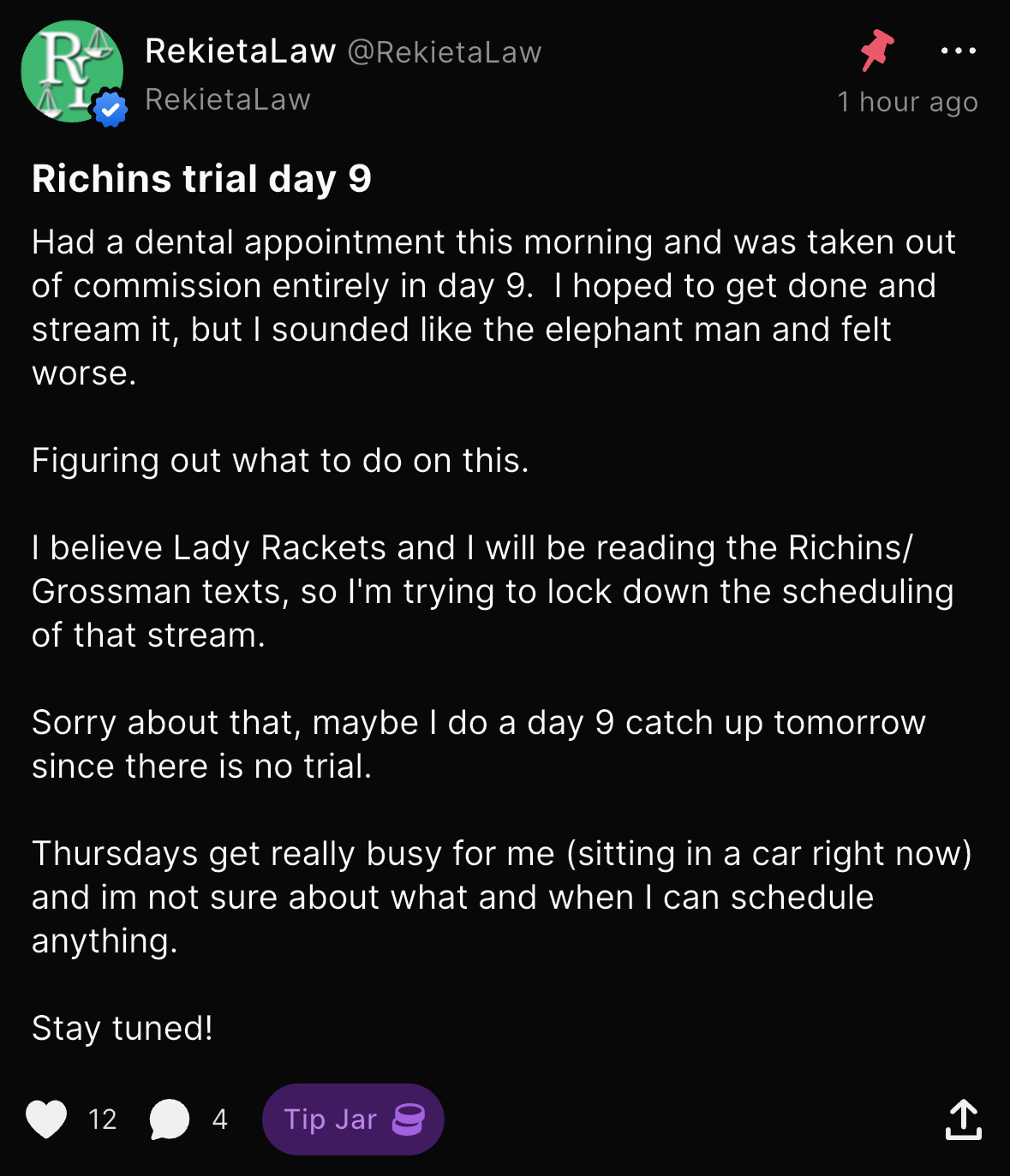Tap the red pin icon

click(877, 51)
